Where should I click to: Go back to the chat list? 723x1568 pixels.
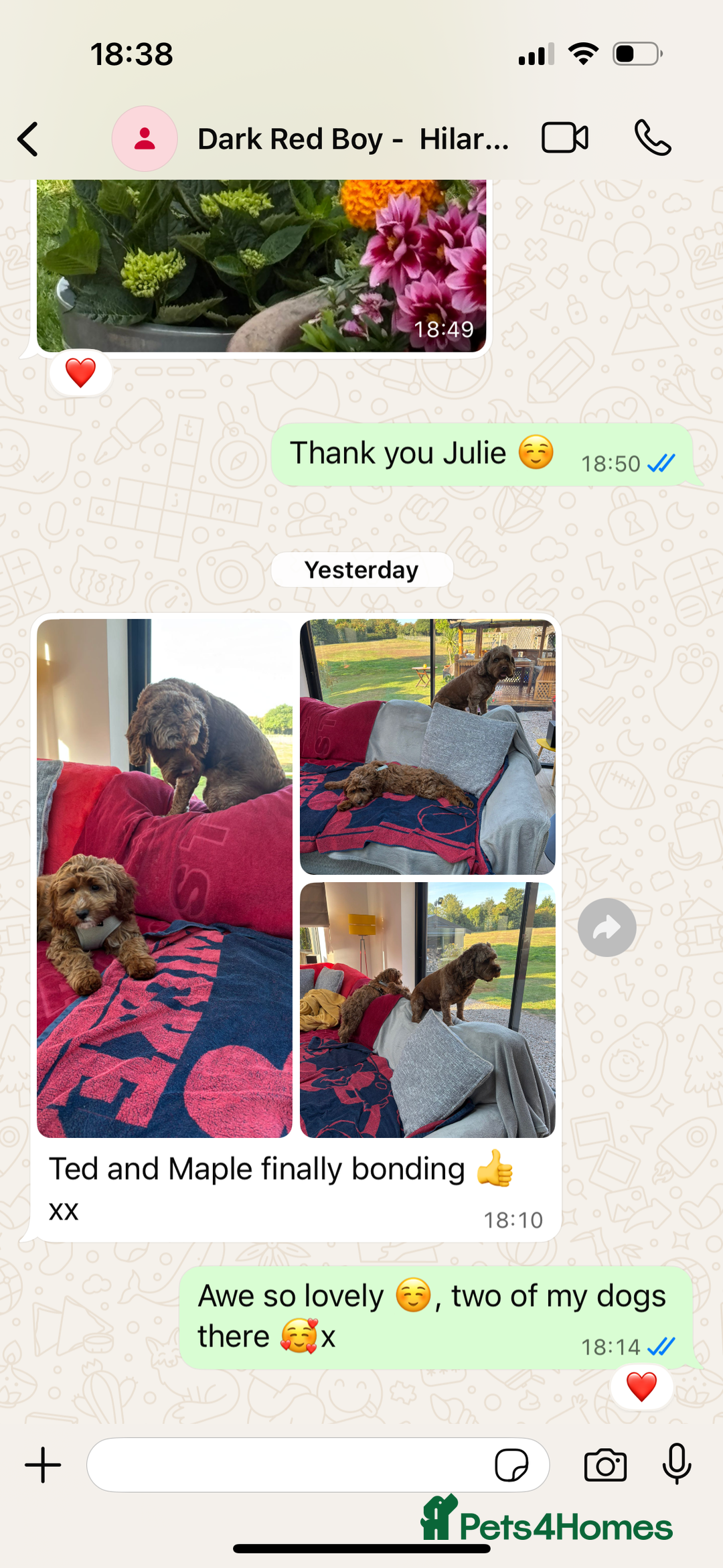28,139
